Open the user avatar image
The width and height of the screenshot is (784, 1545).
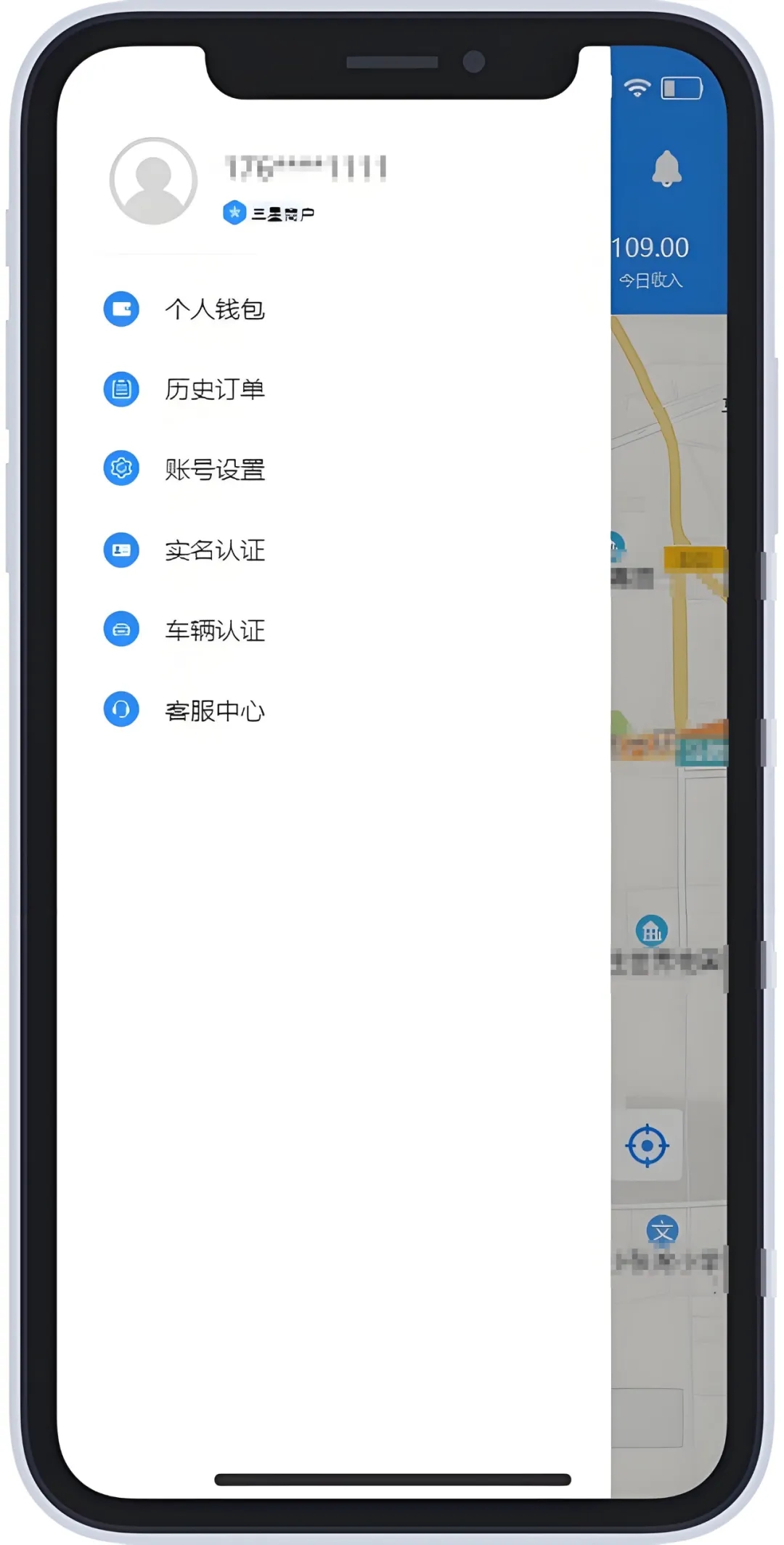152,179
